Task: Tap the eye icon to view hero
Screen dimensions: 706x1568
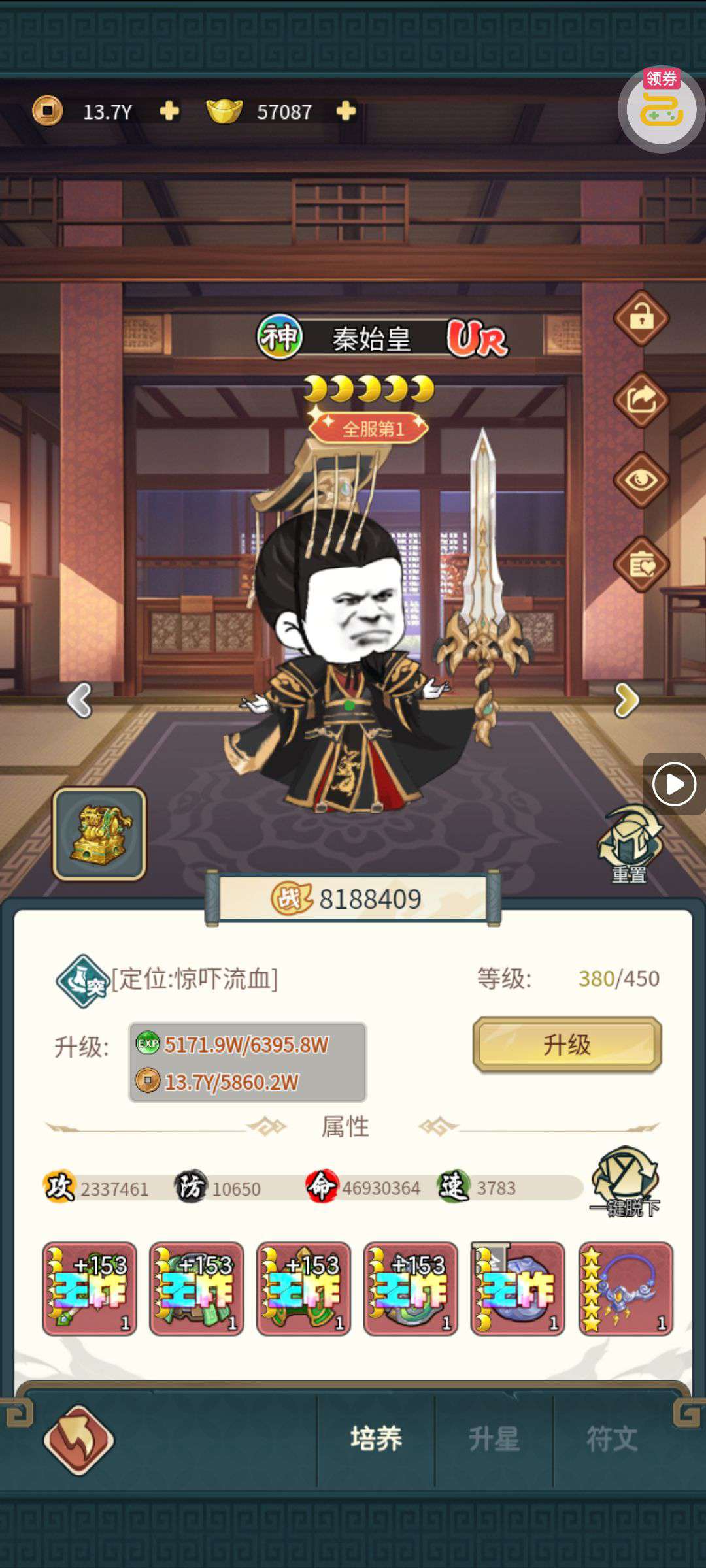Action: pyautogui.click(x=641, y=480)
